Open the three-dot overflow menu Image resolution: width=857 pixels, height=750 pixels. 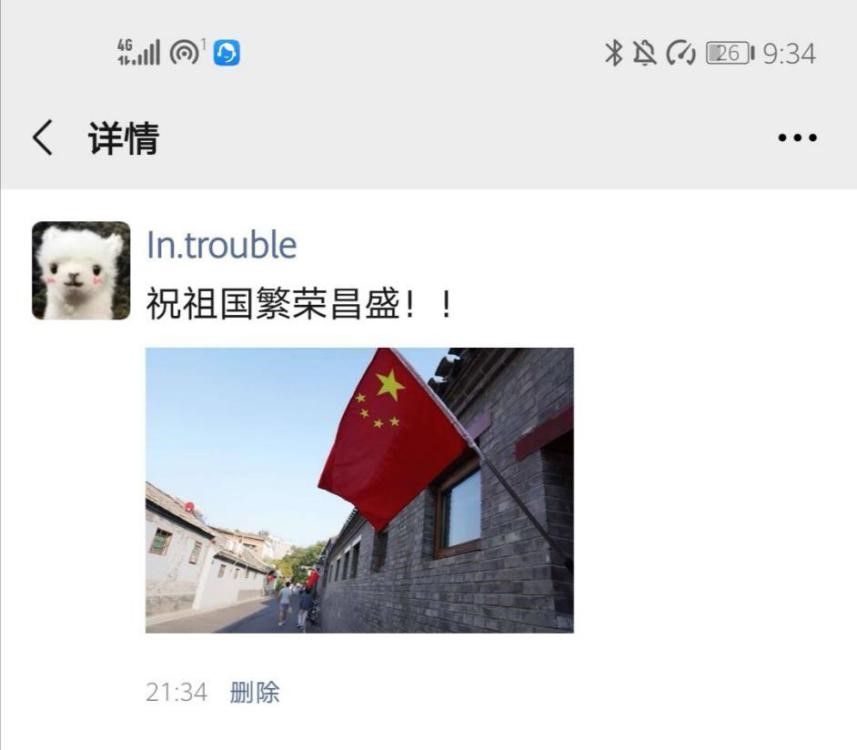point(797,138)
